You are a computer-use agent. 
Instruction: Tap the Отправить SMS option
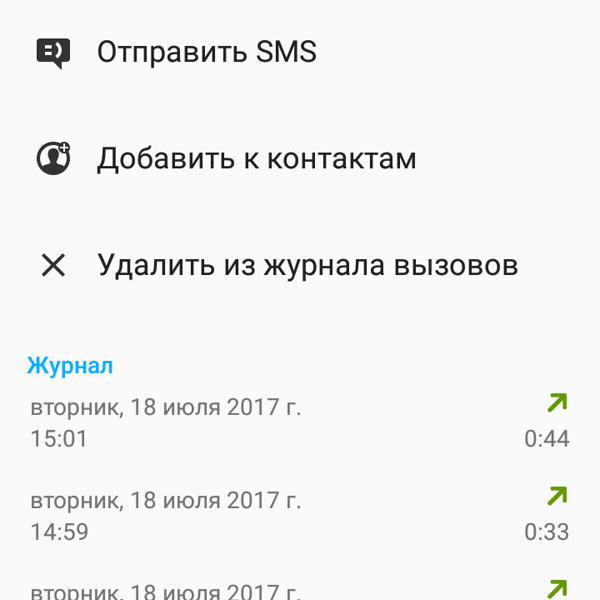(206, 52)
